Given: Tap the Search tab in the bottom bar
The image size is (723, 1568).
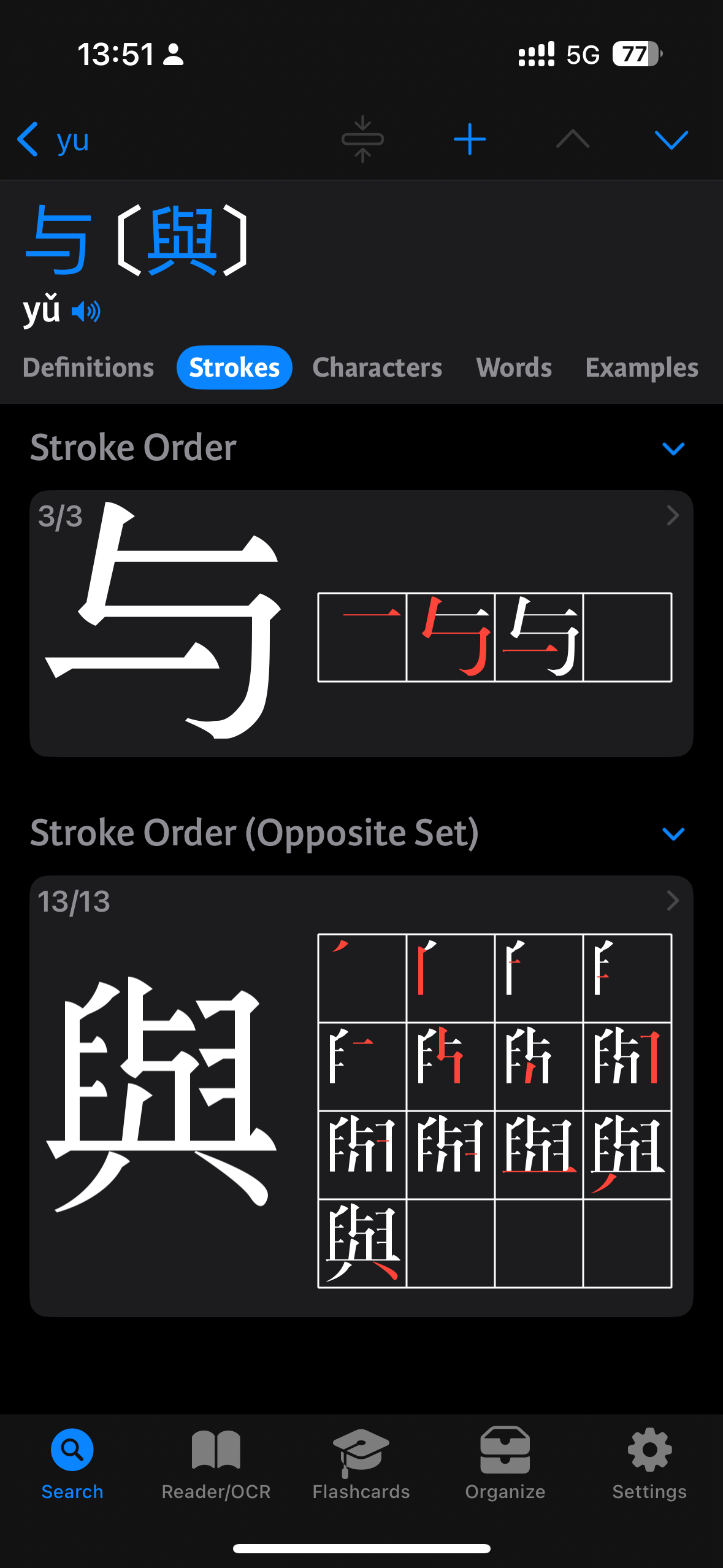Looking at the screenshot, I should coord(72,1464).
